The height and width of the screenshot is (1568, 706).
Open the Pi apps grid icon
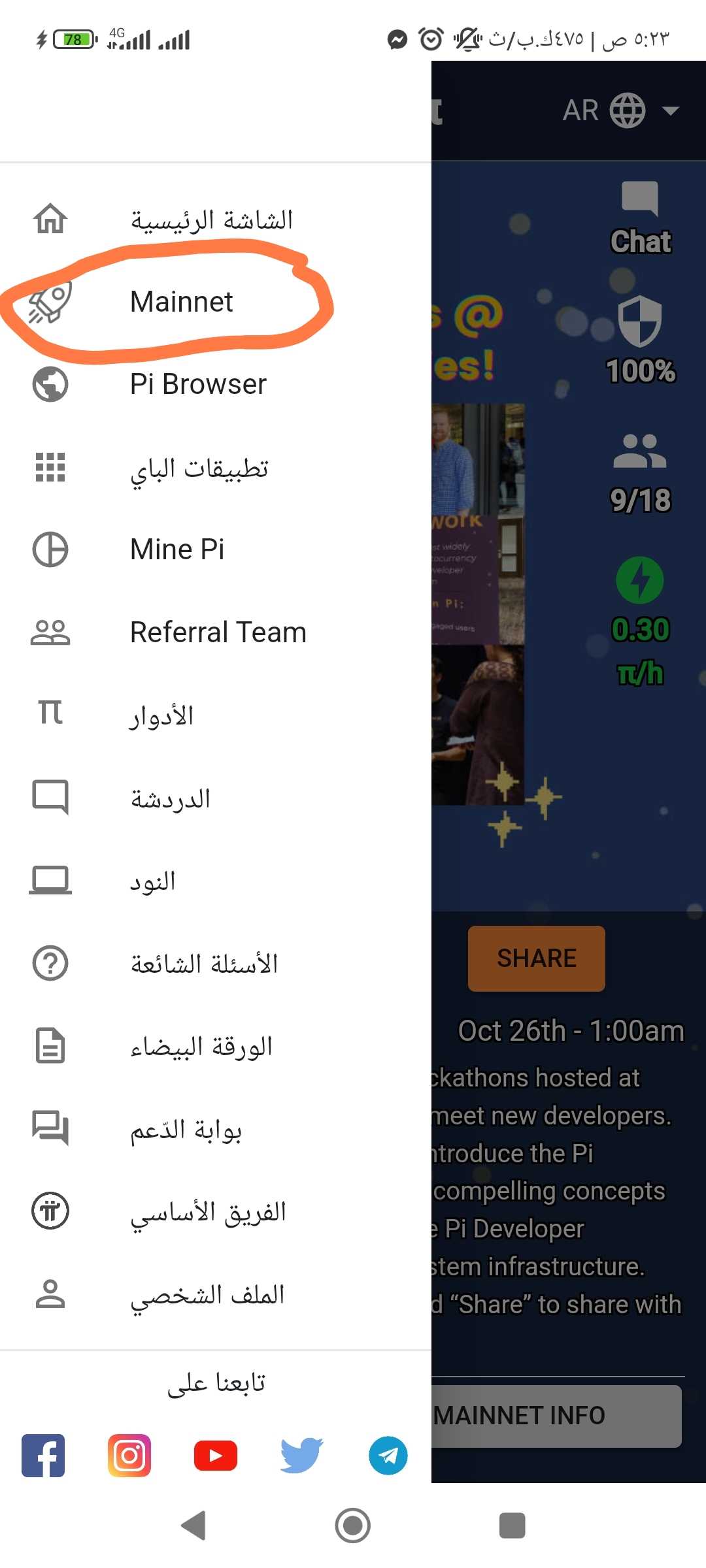point(49,466)
